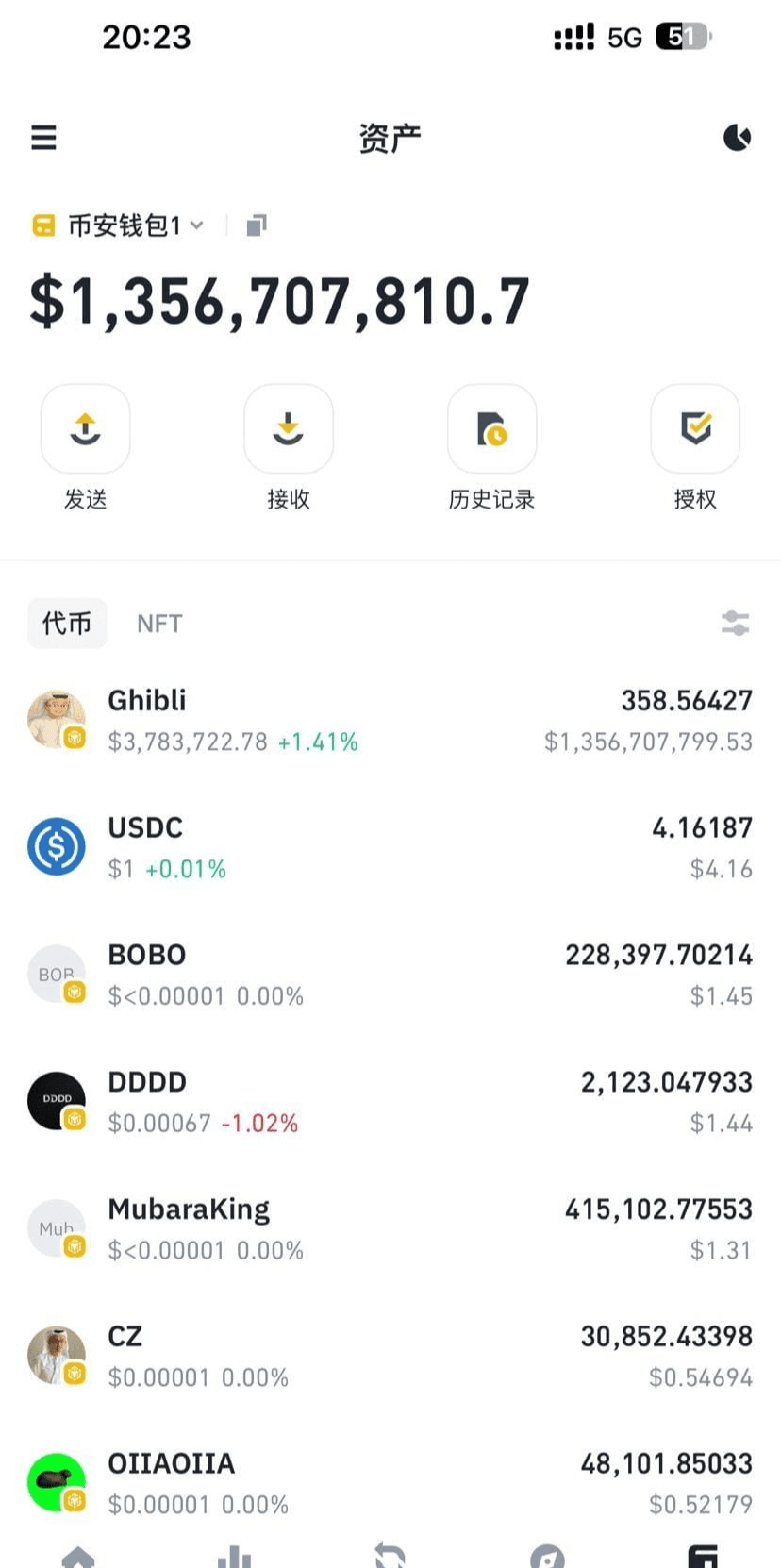Open the CZ token row
The height and width of the screenshot is (1568, 781).
tap(390, 1356)
